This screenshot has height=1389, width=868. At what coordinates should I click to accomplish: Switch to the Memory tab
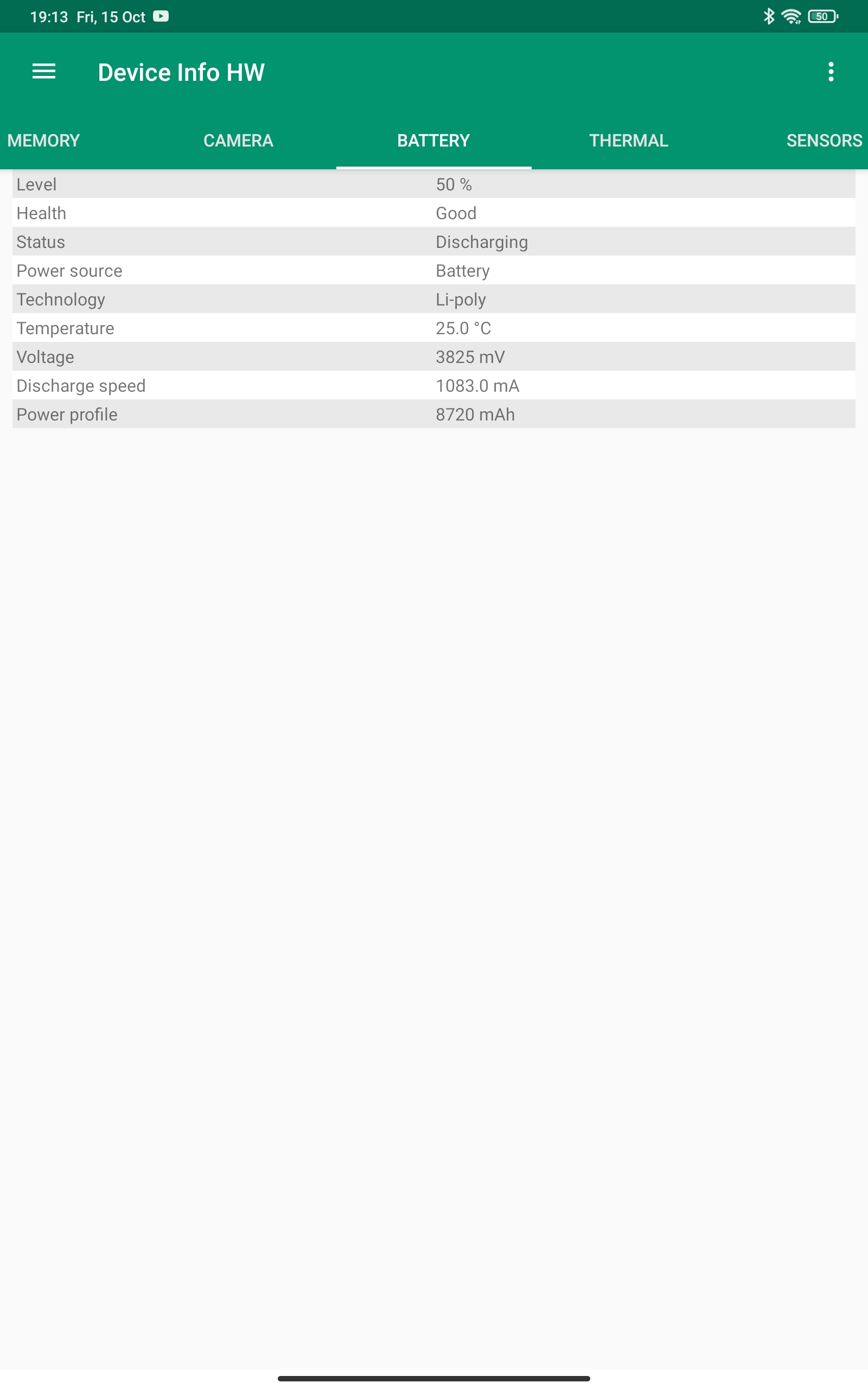(43, 141)
